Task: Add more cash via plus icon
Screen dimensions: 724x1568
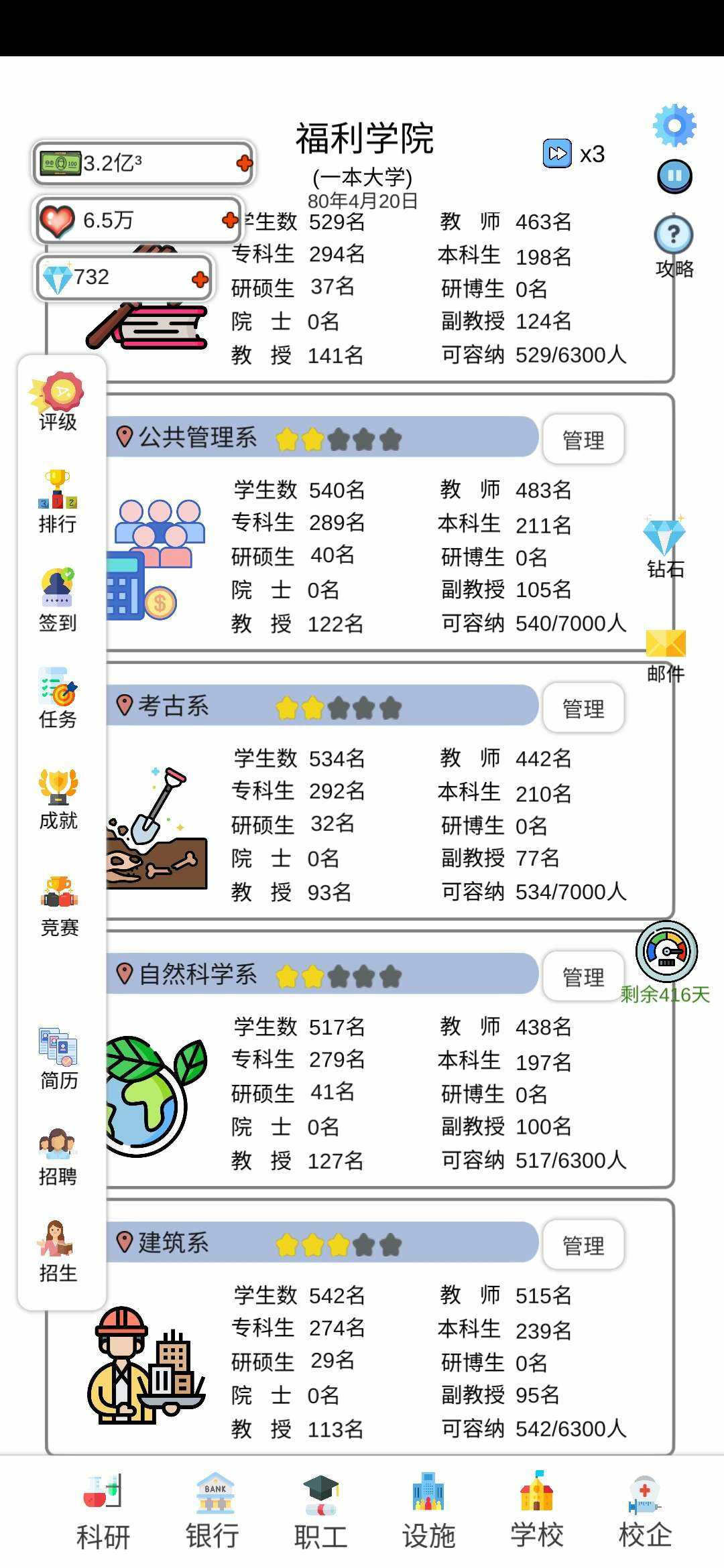Action: point(244,163)
